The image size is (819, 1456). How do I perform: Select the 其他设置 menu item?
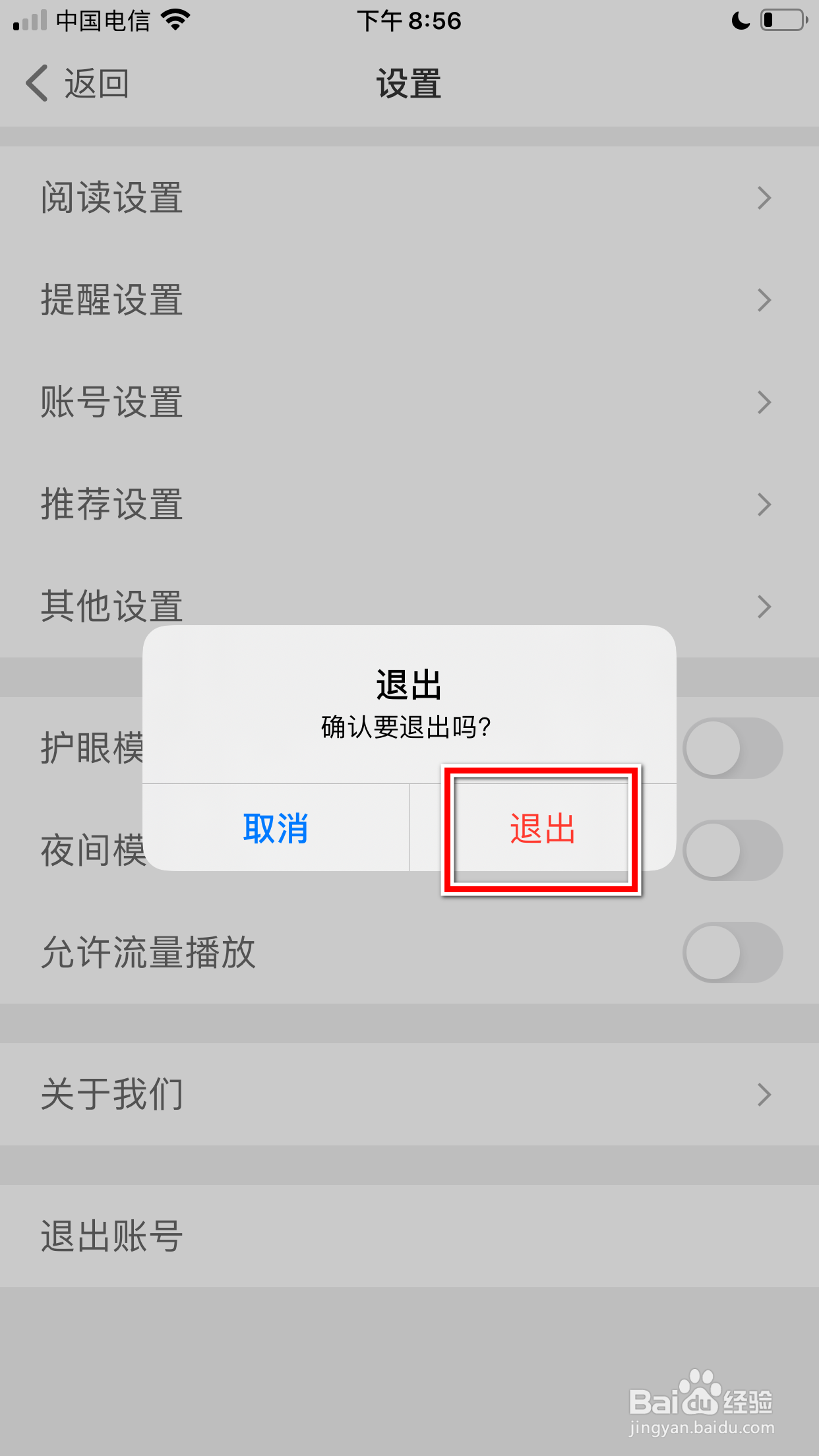(111, 606)
